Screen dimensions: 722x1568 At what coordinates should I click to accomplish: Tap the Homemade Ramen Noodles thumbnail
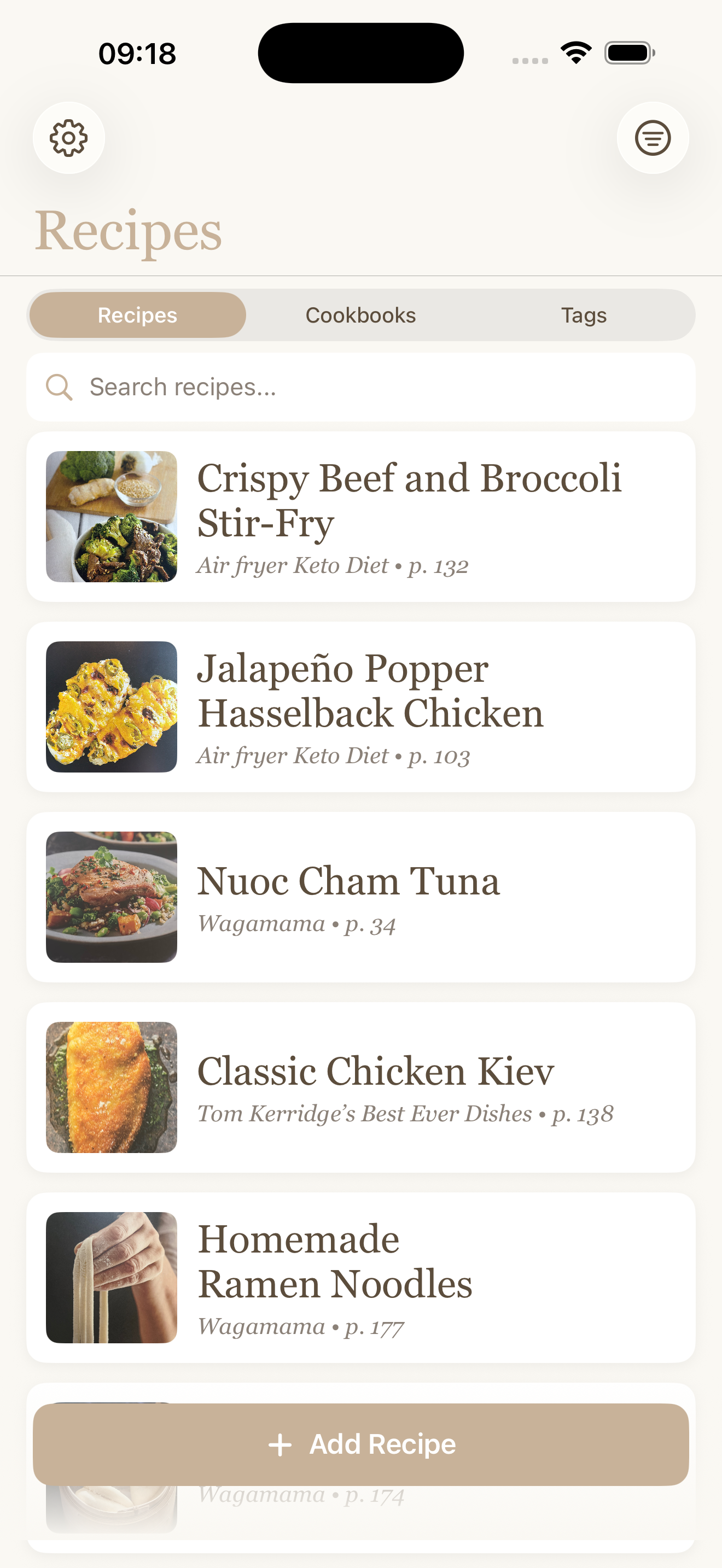(112, 1277)
